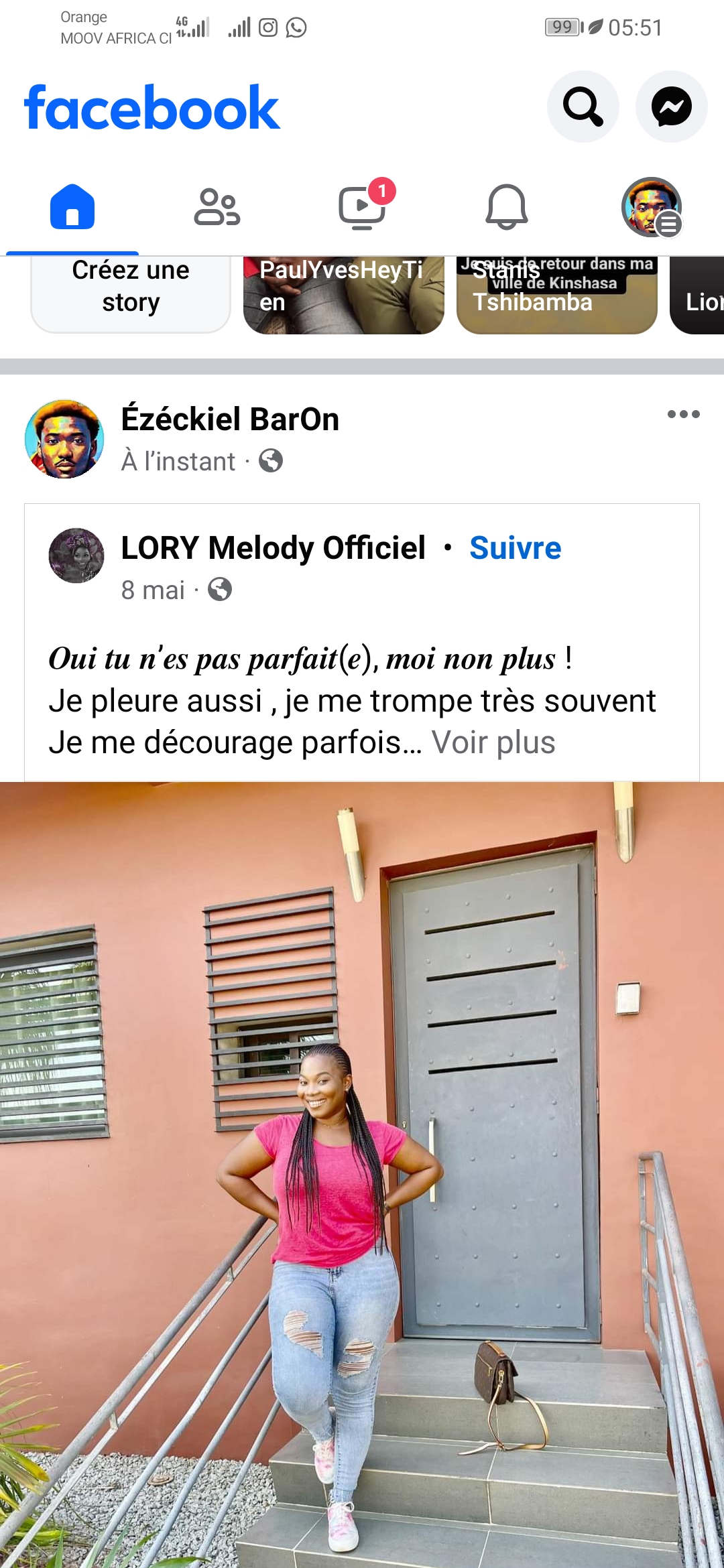Open the shared photo in full view
Screen dimensions: 724x1568
point(362,1173)
